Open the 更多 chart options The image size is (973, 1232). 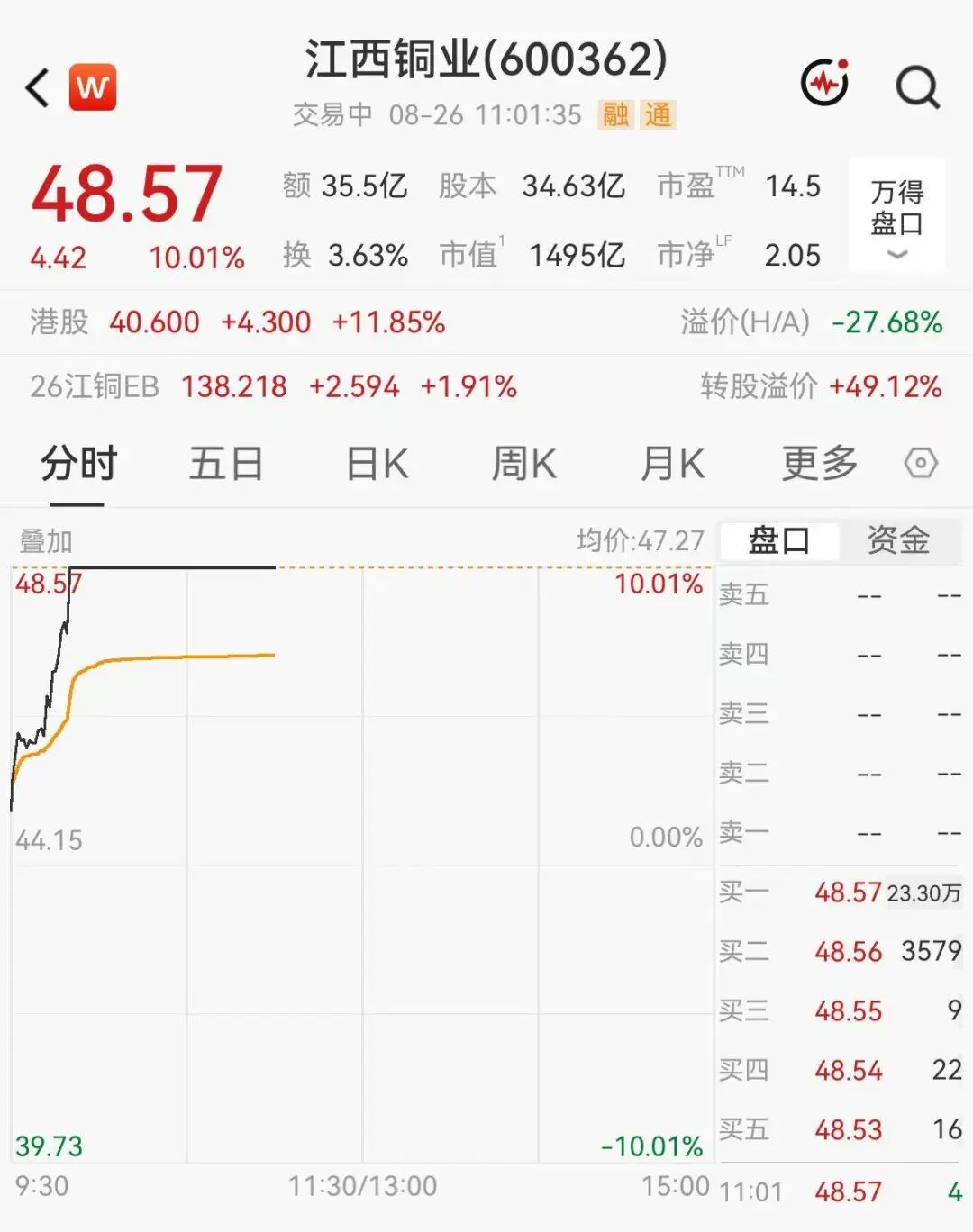[x=819, y=464]
